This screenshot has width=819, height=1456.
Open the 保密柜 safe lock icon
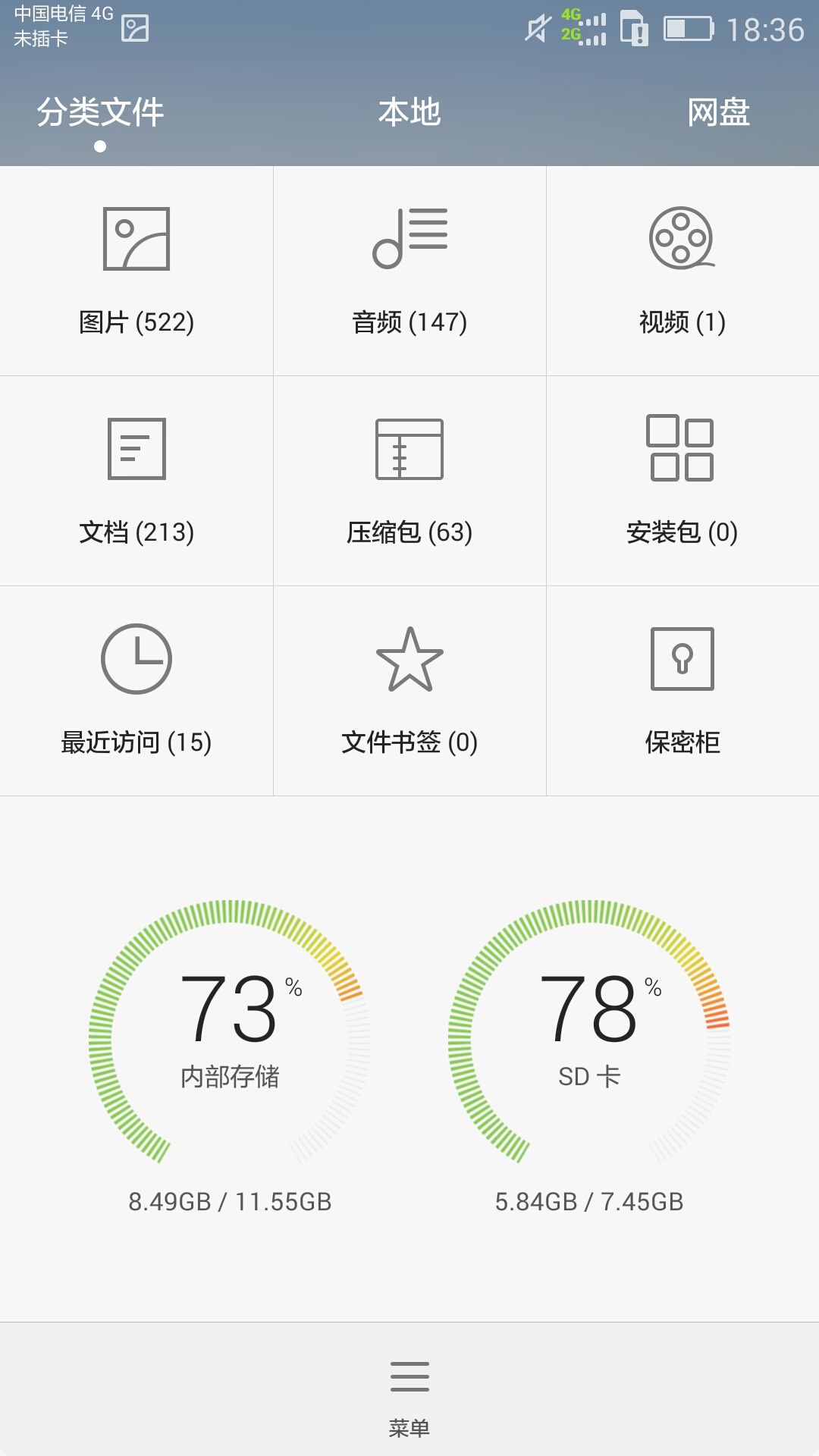(682, 660)
